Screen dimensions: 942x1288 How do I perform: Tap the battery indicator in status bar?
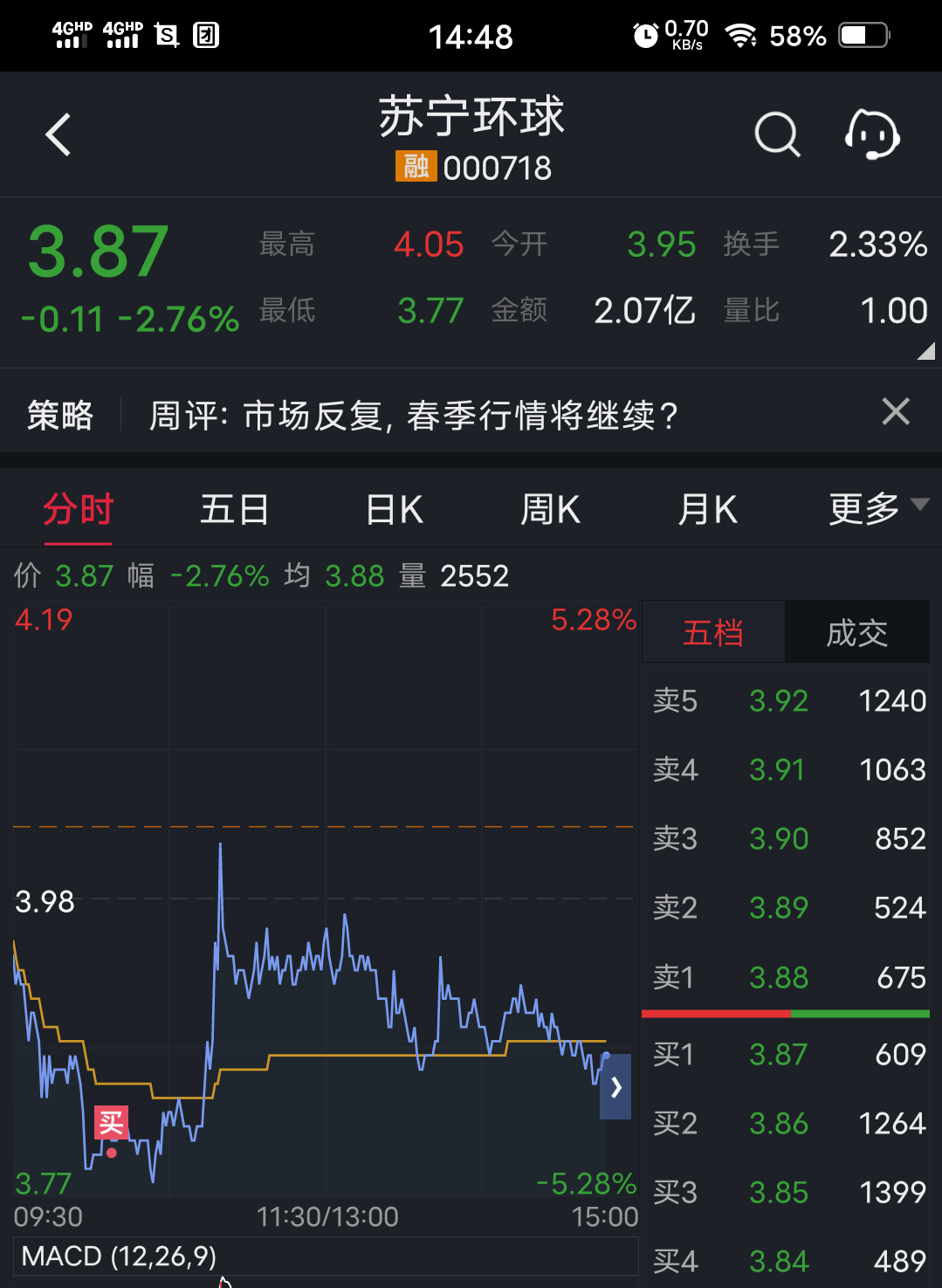[x=860, y=35]
